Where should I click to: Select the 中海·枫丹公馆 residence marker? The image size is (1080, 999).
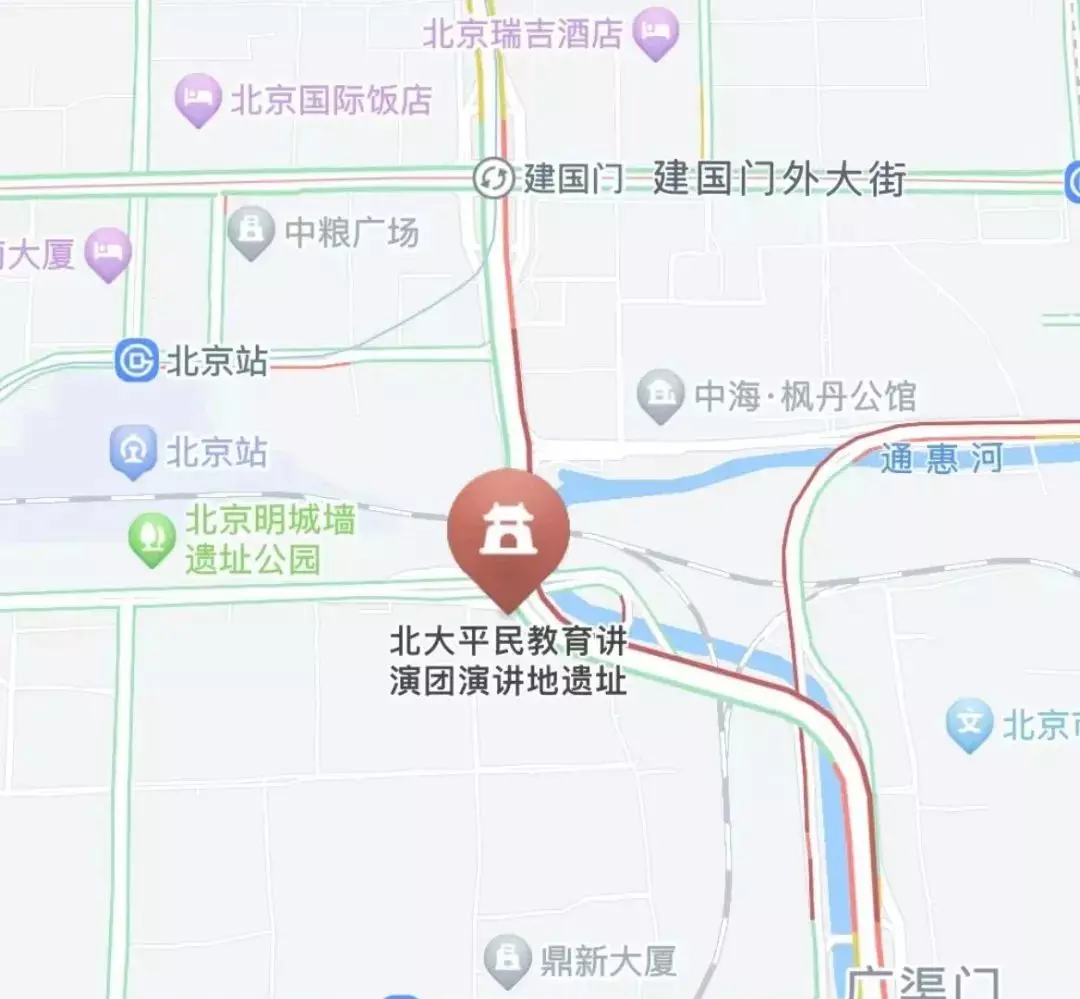pyautogui.click(x=660, y=395)
